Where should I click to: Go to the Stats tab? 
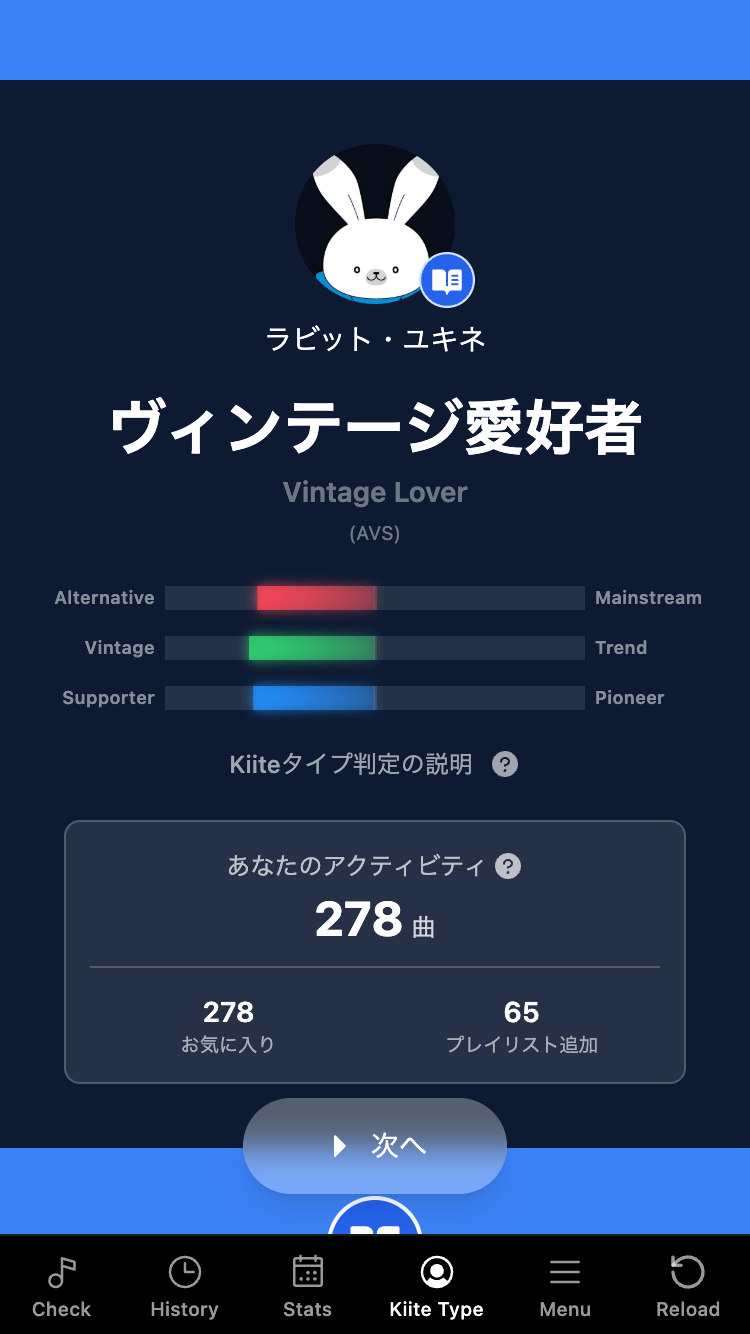pyautogui.click(x=307, y=1287)
